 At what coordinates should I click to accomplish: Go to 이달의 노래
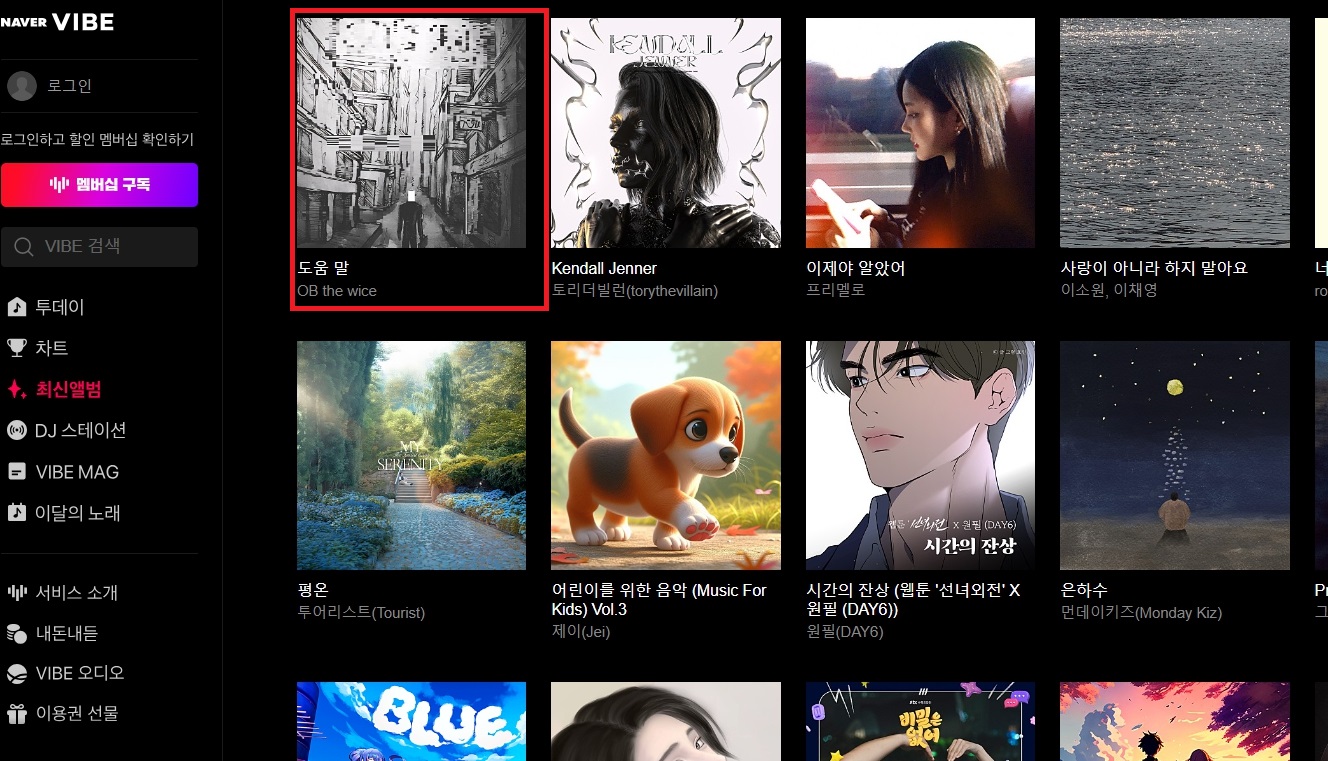(x=77, y=513)
